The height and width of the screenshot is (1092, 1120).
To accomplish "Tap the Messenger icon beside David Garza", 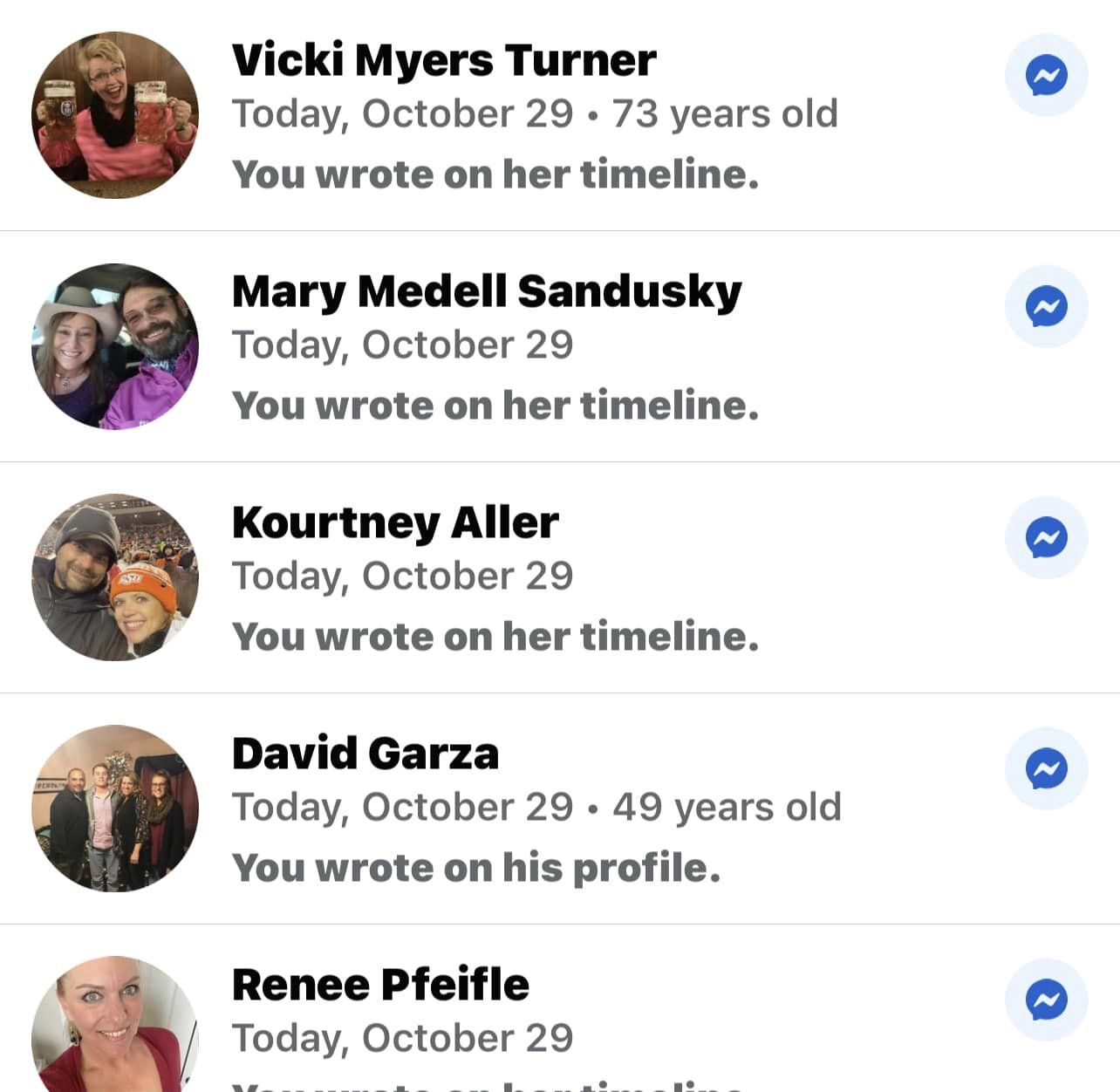I will (x=1046, y=769).
